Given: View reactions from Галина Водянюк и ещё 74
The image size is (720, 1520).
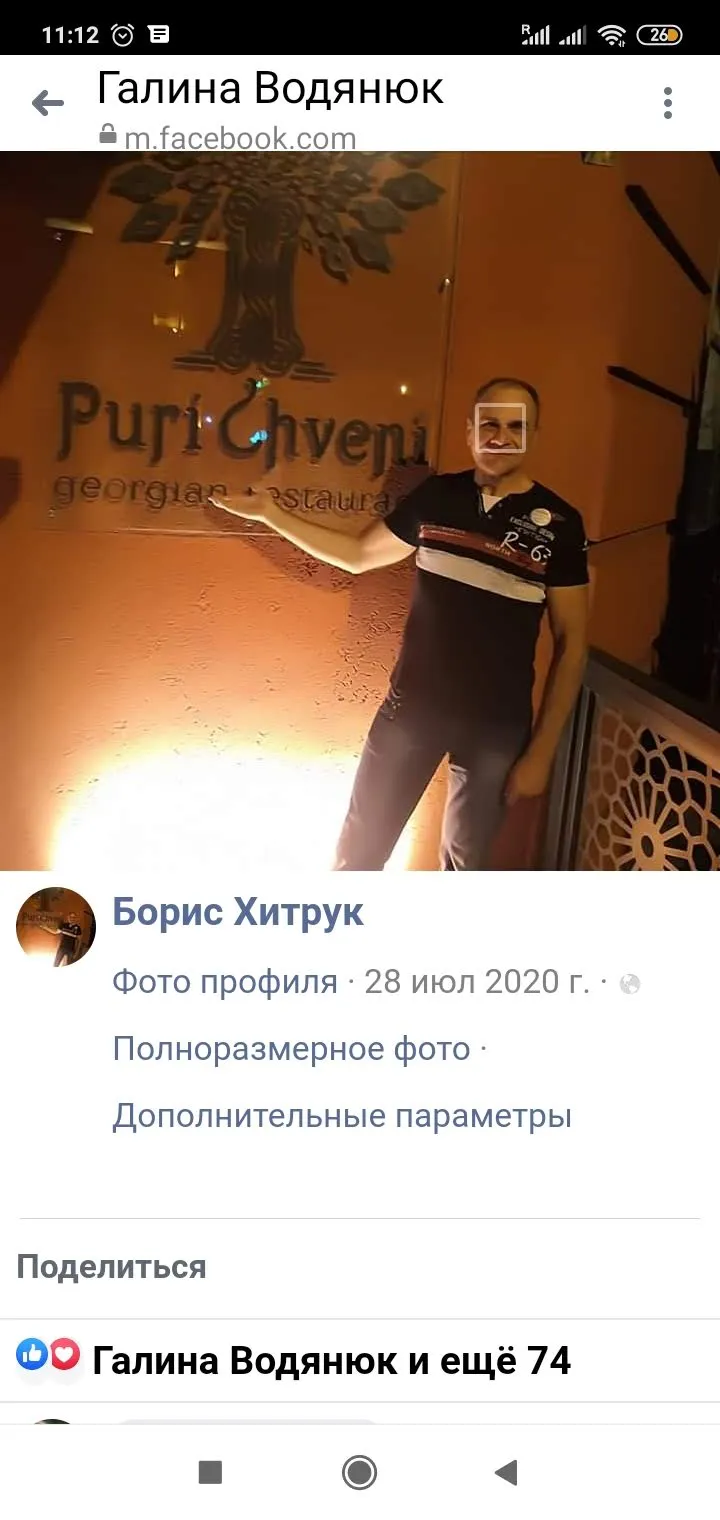Looking at the screenshot, I should pos(332,1360).
